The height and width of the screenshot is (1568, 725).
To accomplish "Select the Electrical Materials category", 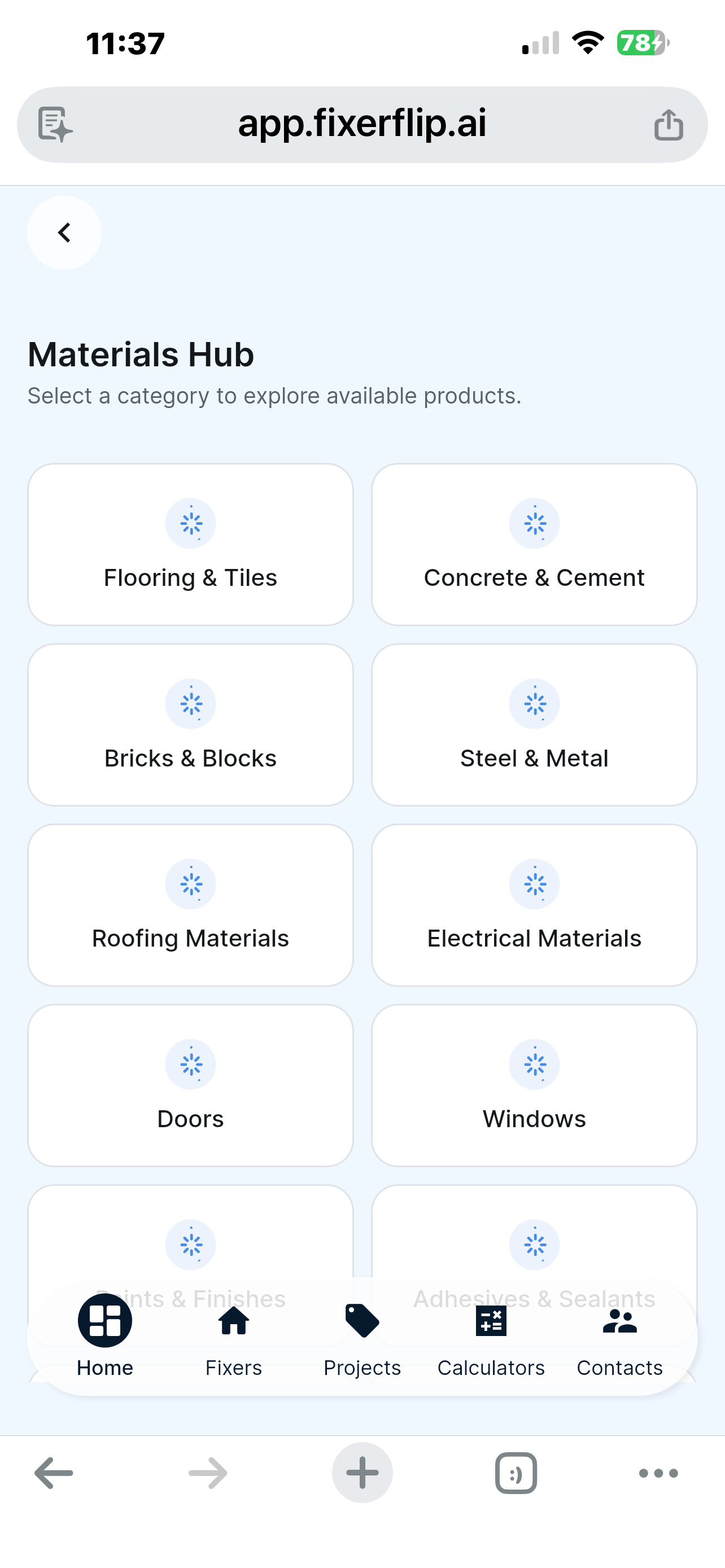I will [x=534, y=905].
